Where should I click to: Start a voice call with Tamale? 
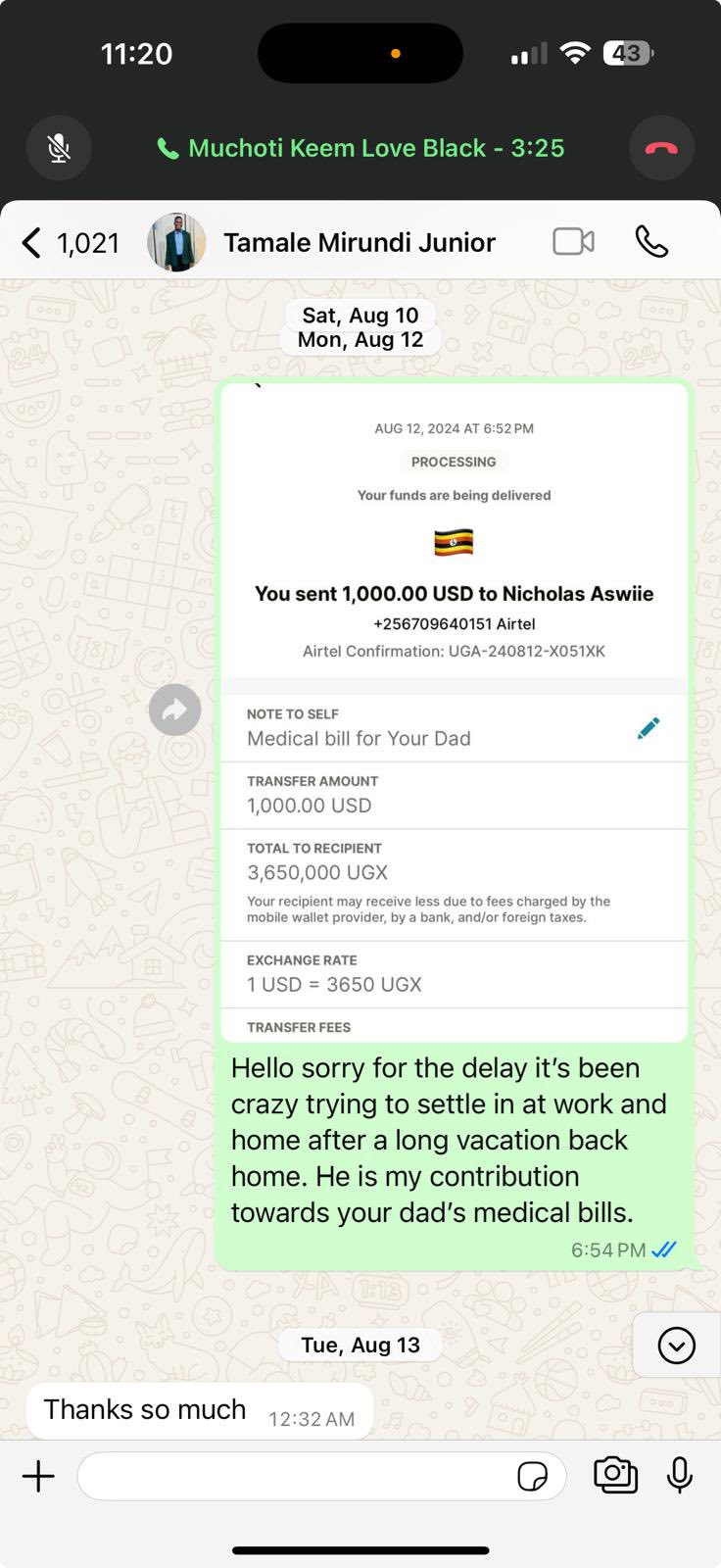tap(651, 241)
